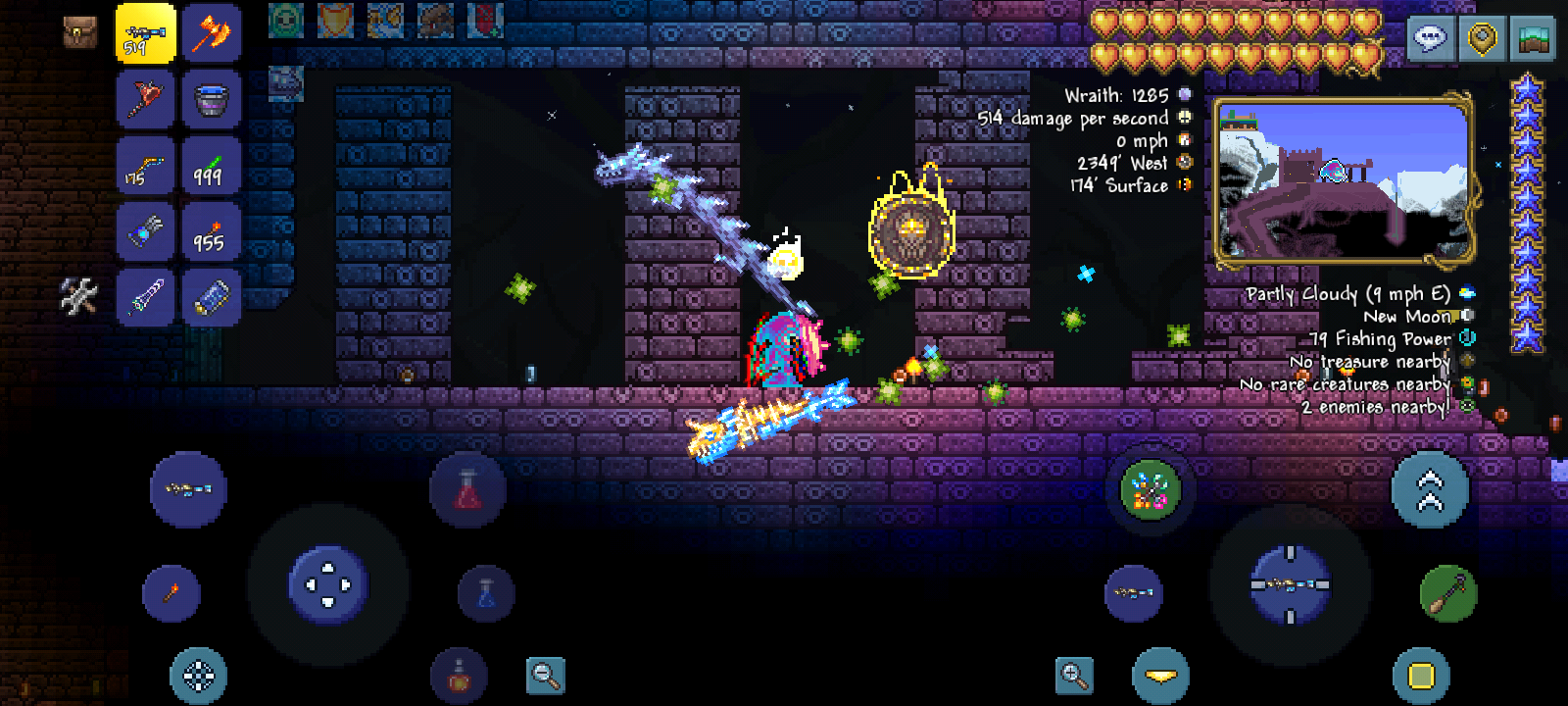Select the hotbar slot showing 999
1568x706 pixels.
pyautogui.click(x=211, y=165)
